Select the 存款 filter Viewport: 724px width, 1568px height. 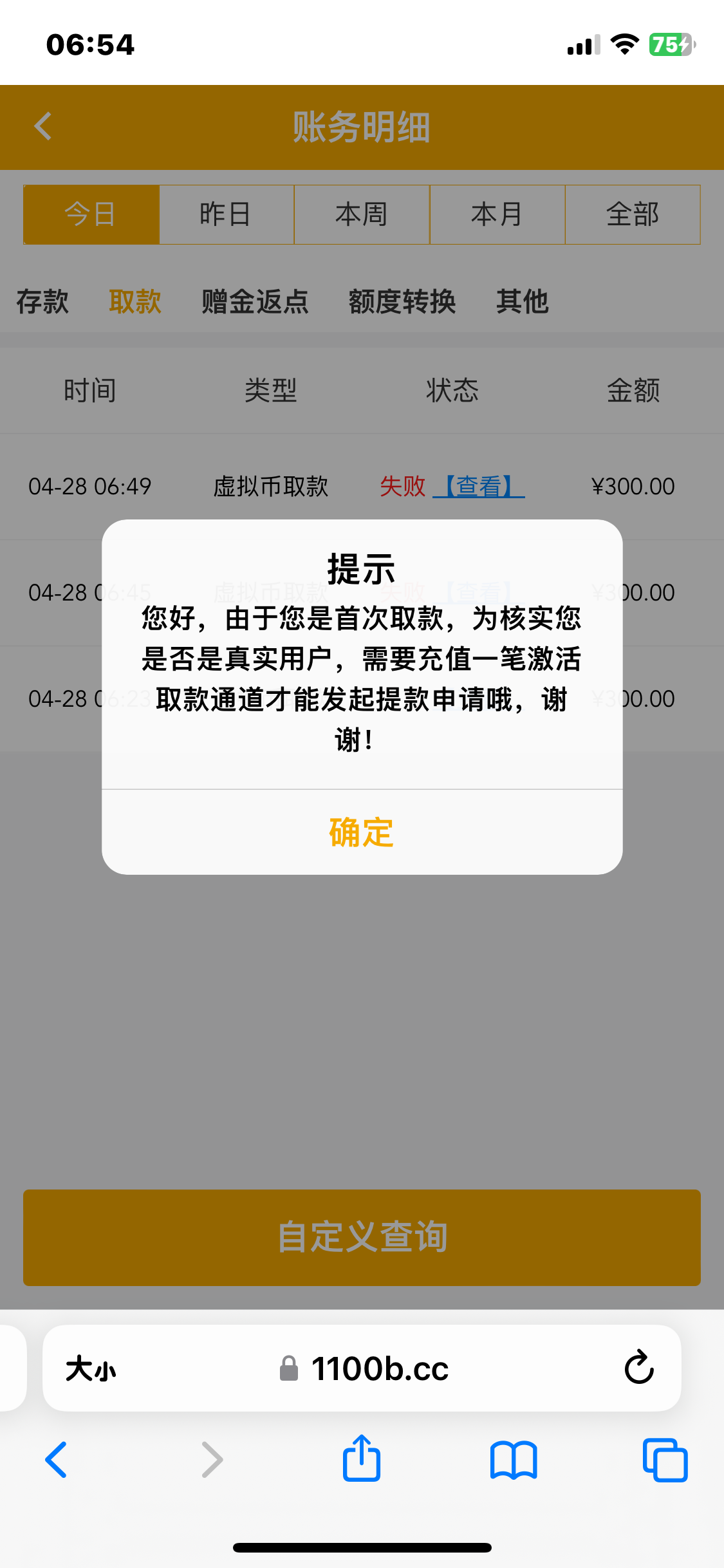point(42,301)
